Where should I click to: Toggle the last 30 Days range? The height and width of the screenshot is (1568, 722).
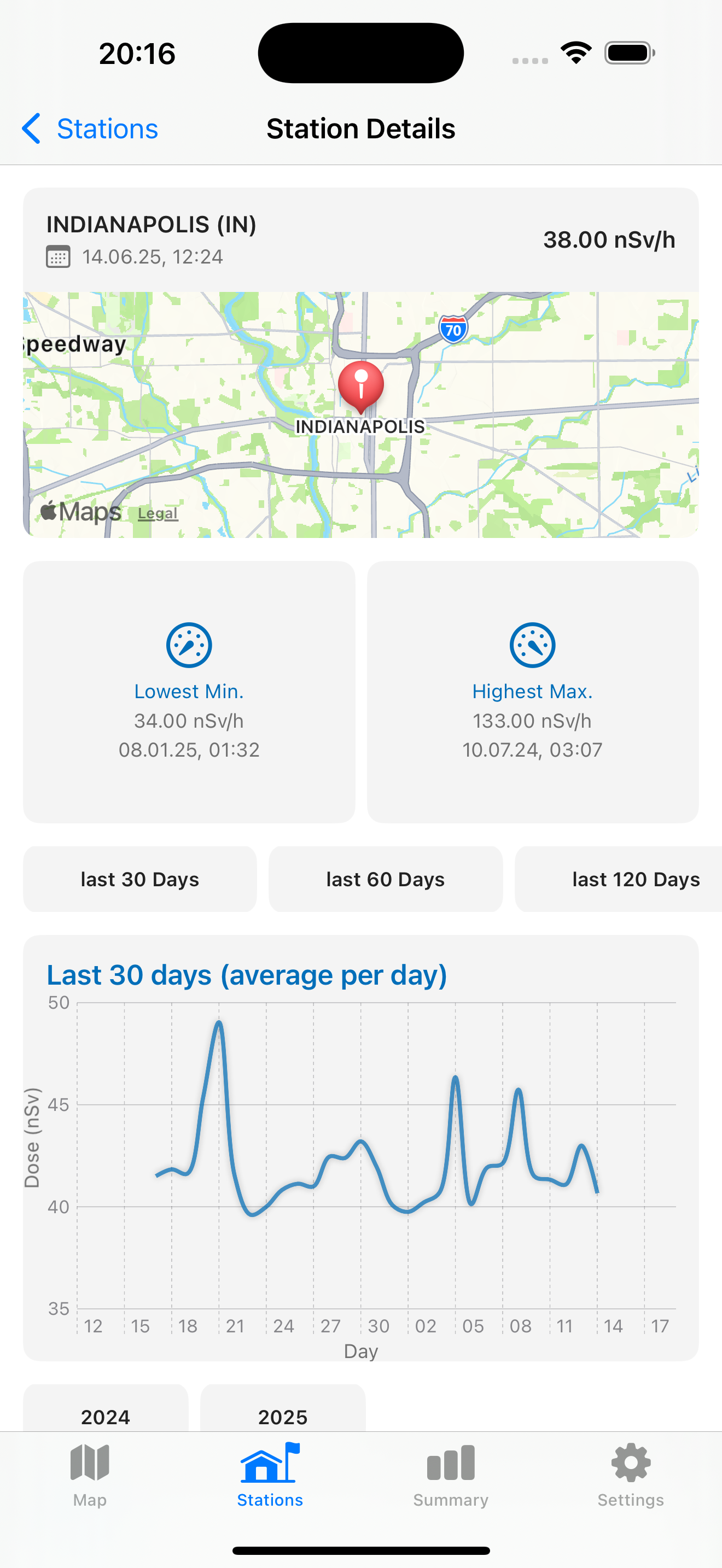pyautogui.click(x=139, y=879)
